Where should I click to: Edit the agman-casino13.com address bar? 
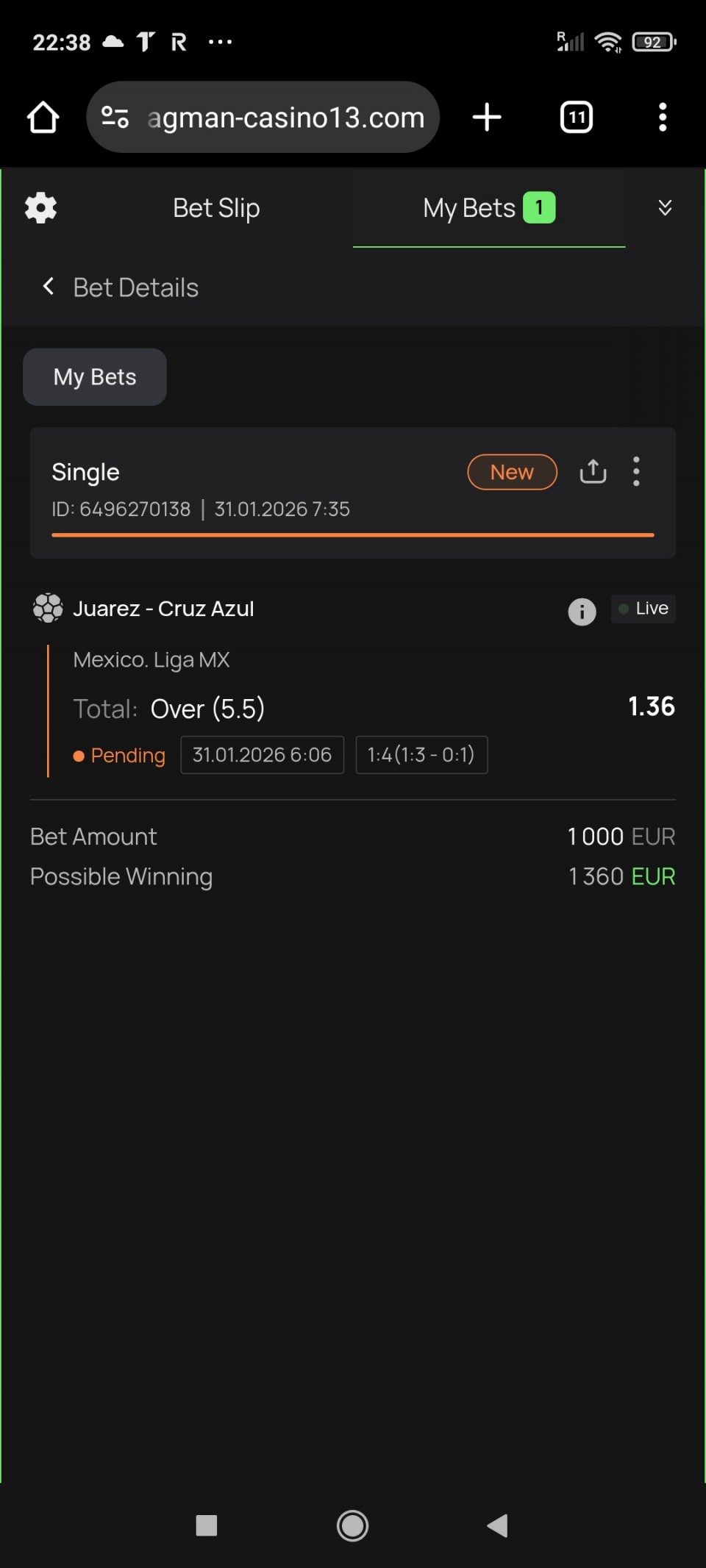pyautogui.click(x=285, y=117)
